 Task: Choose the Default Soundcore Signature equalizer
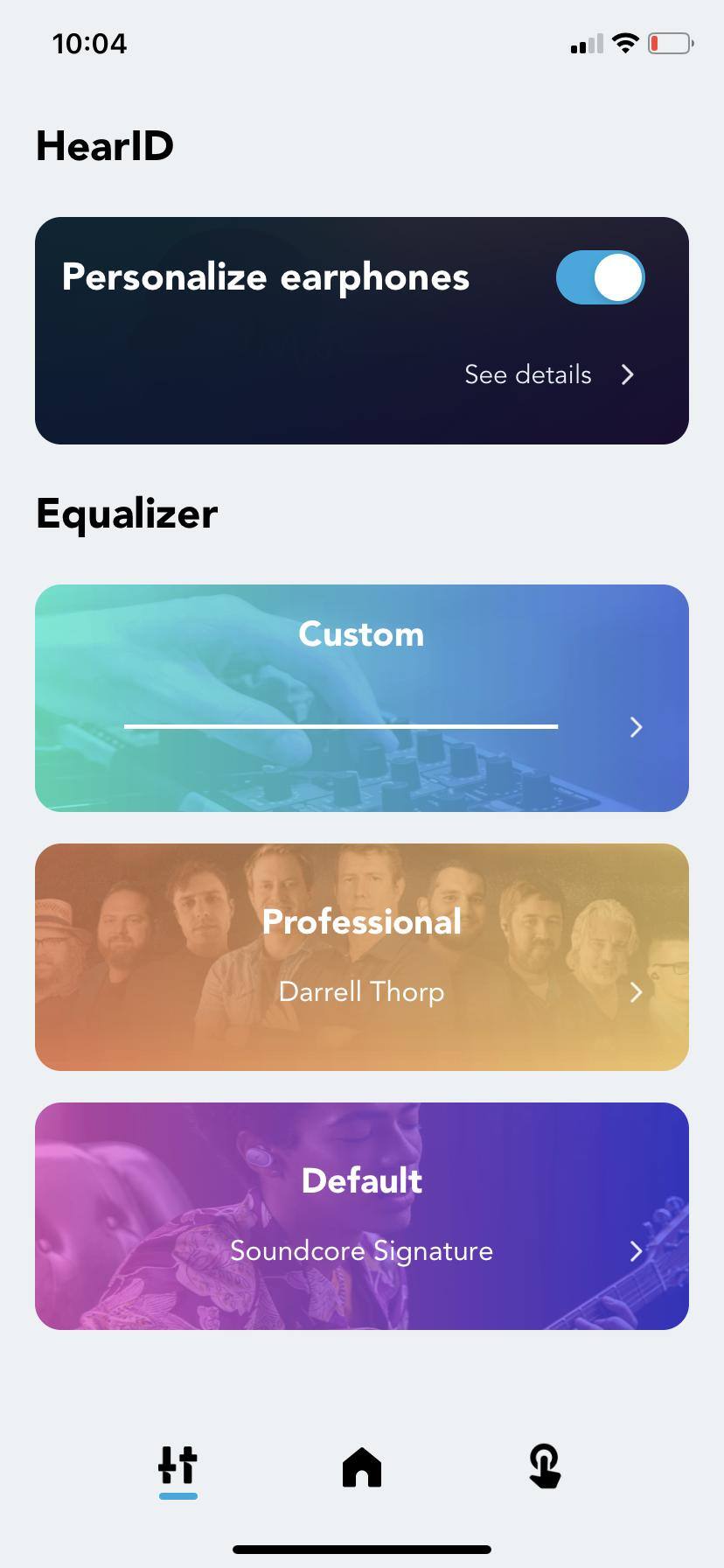coord(362,1215)
